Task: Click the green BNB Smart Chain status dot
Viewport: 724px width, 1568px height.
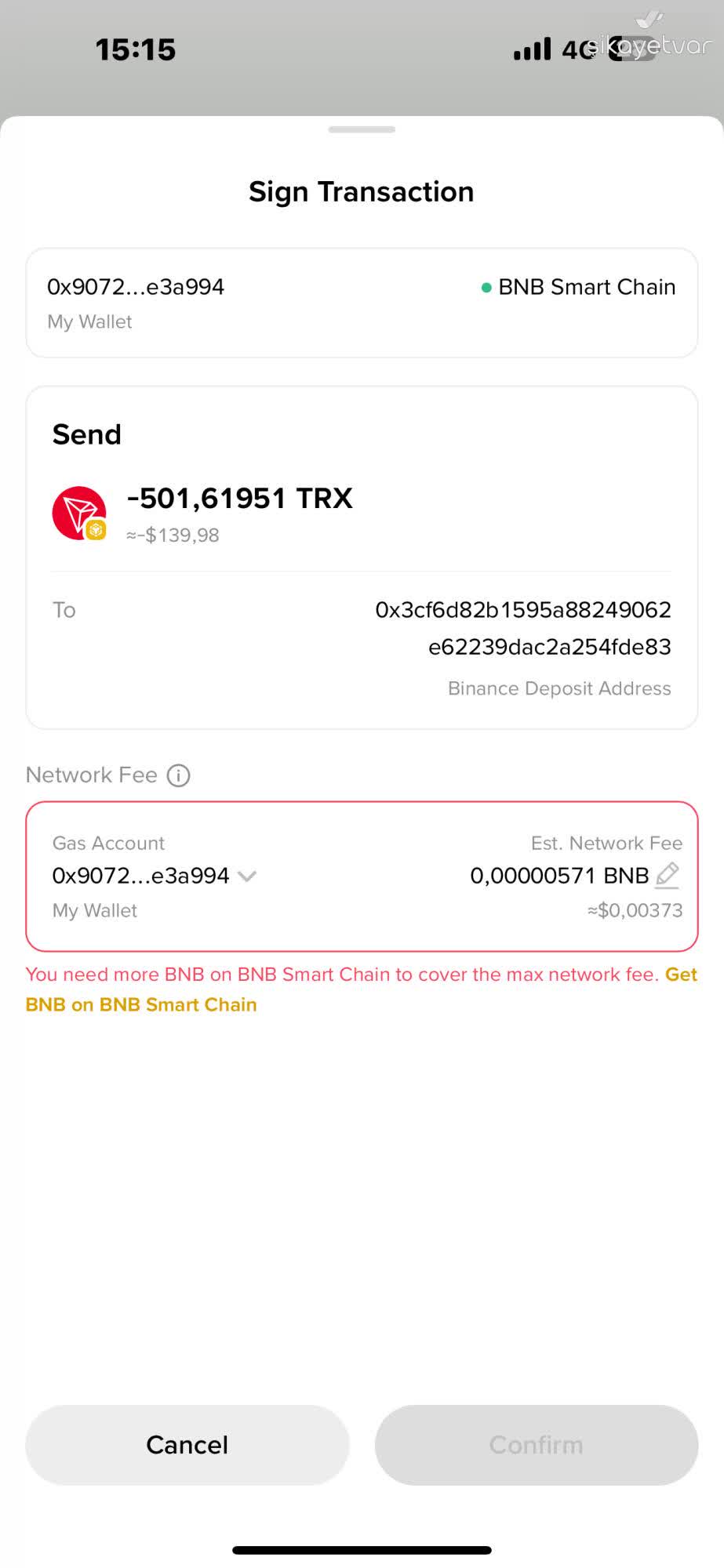Action: coord(486,287)
